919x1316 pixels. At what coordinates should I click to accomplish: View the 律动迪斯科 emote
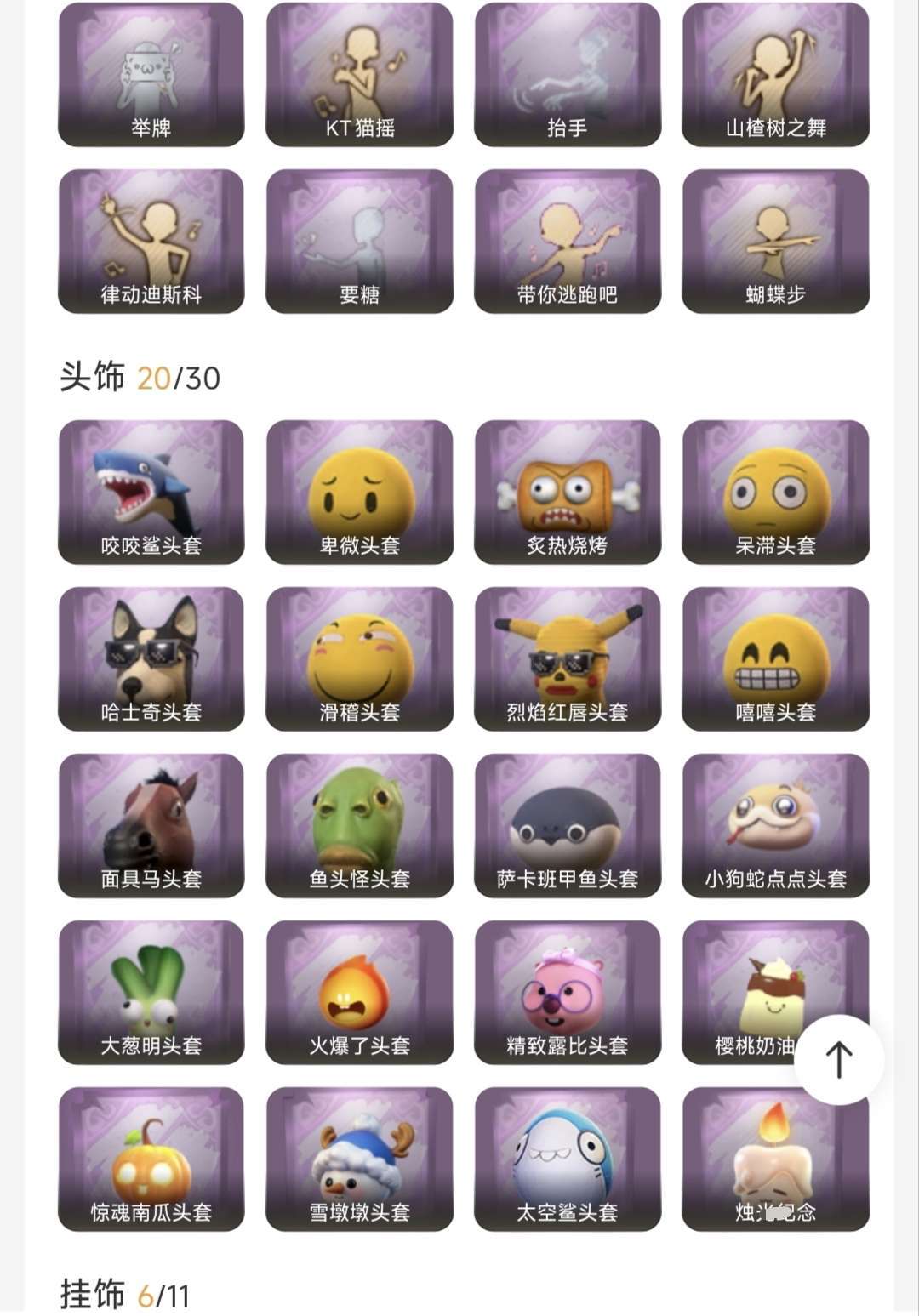pos(151,242)
